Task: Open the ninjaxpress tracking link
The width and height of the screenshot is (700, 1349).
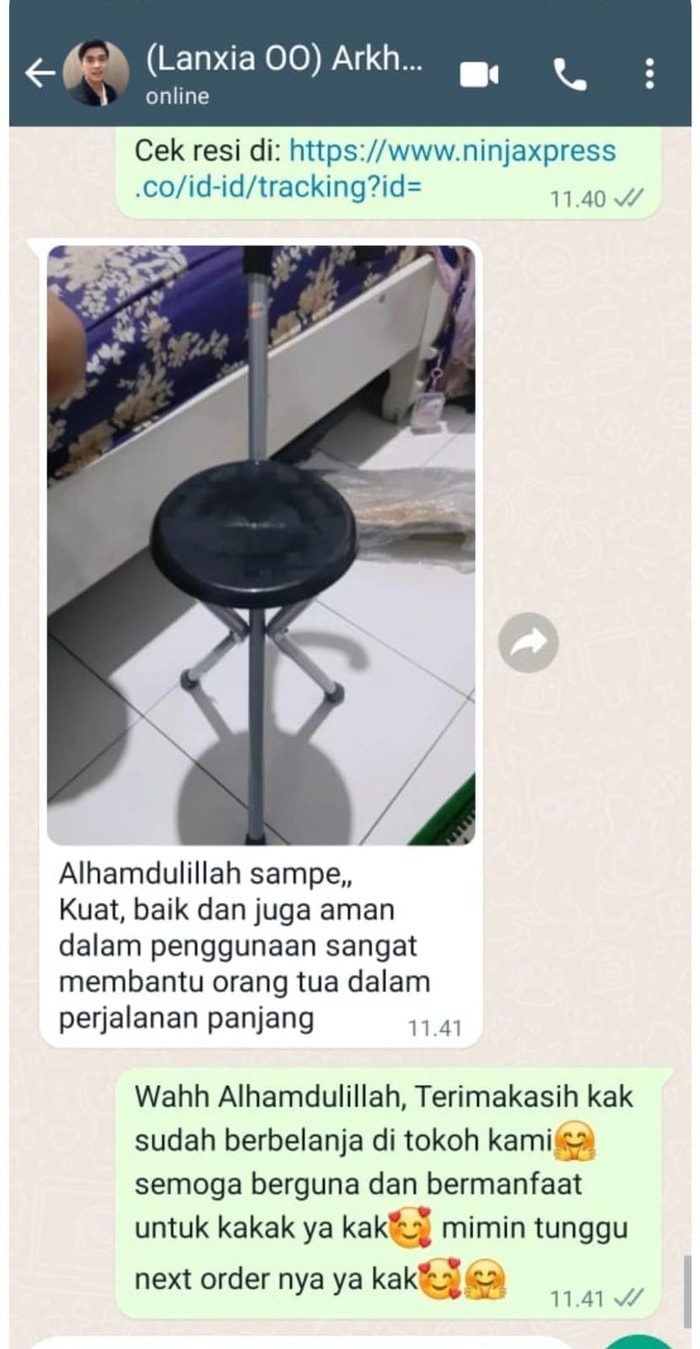Action: tap(376, 169)
